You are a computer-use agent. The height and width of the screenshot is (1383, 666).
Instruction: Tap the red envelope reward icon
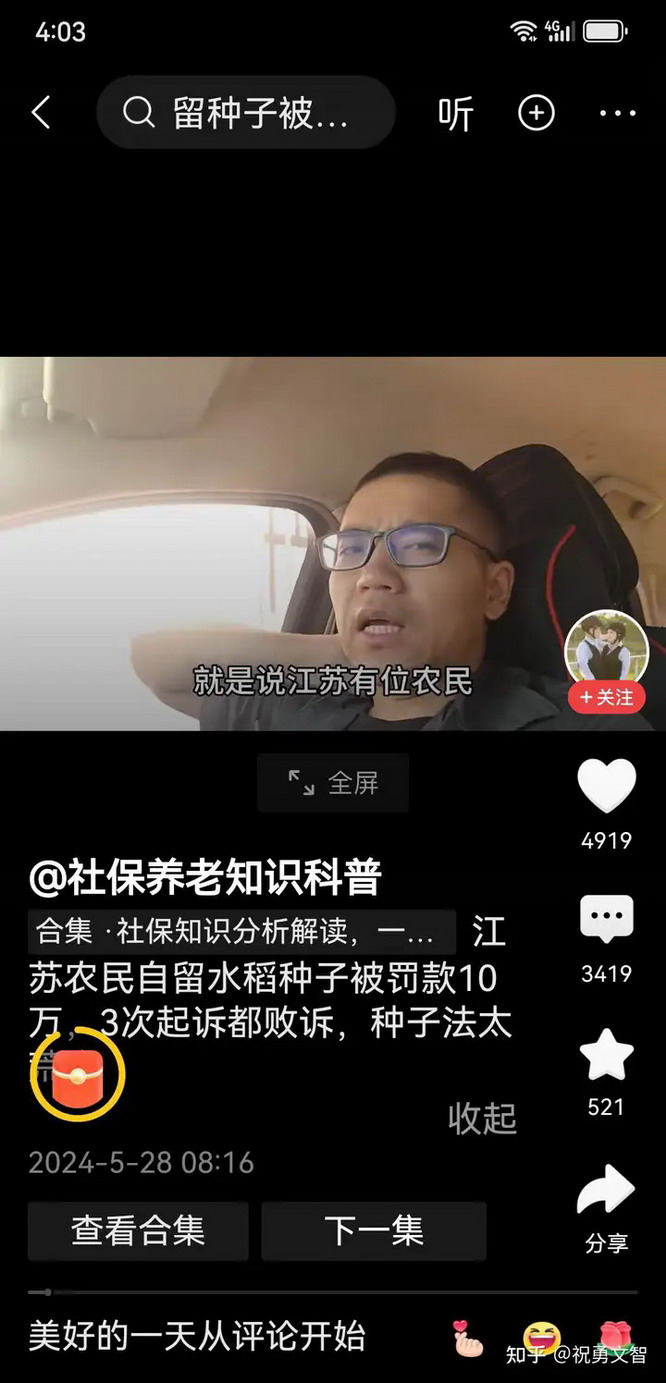click(x=78, y=1075)
